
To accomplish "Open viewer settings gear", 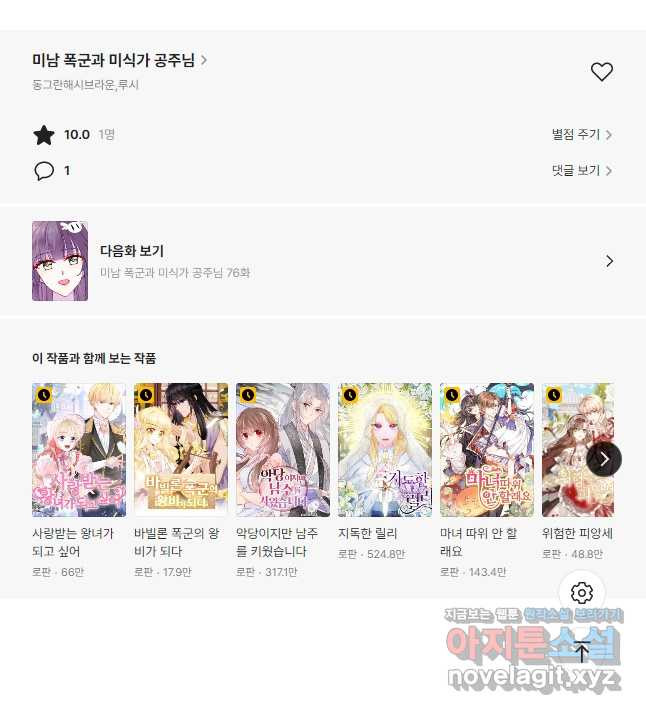I will [582, 593].
